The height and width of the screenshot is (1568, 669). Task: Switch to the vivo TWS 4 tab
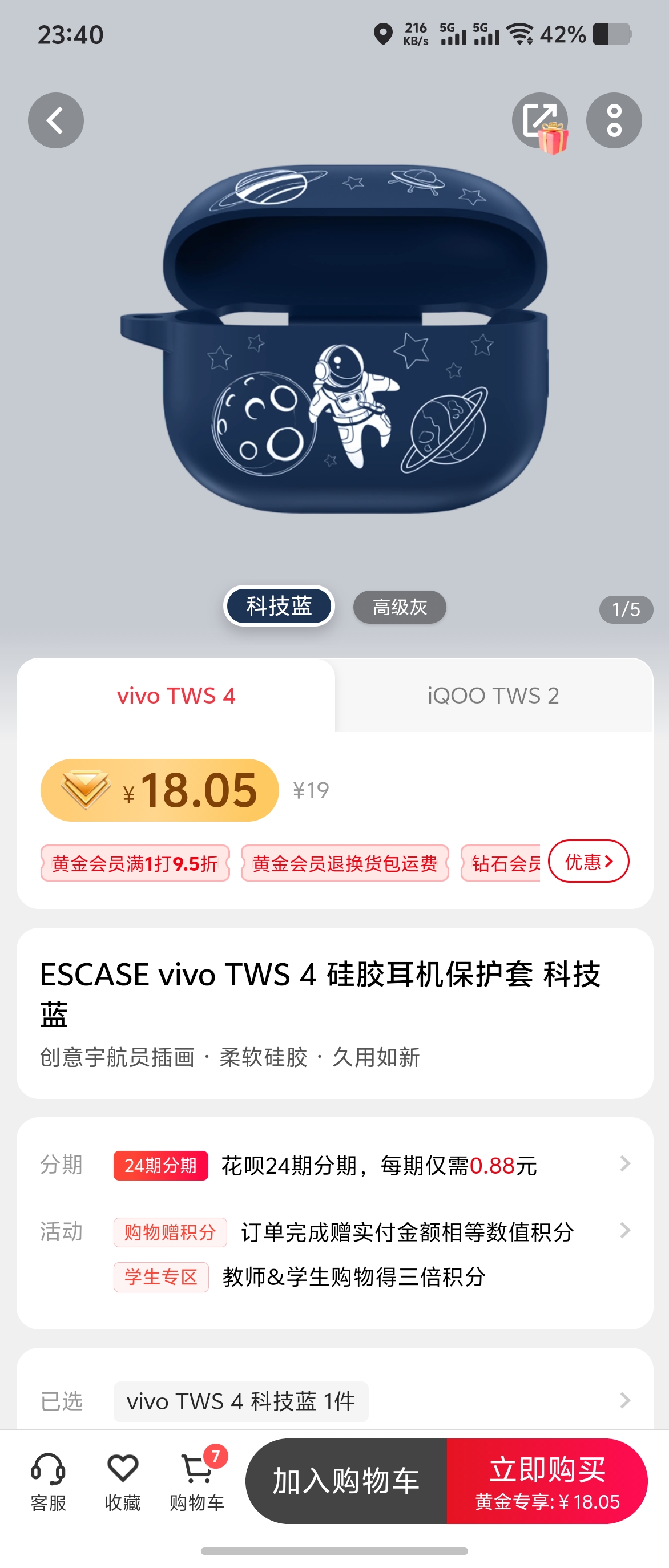pos(176,696)
